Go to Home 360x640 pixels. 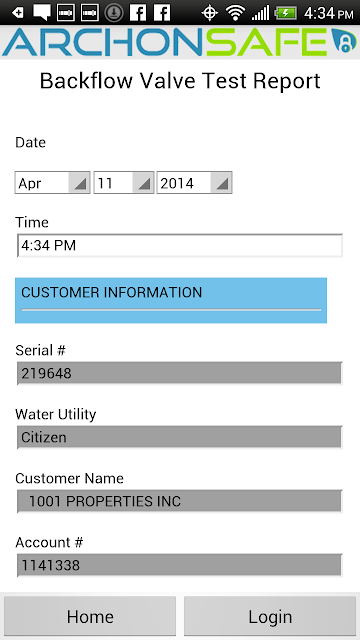[90, 616]
